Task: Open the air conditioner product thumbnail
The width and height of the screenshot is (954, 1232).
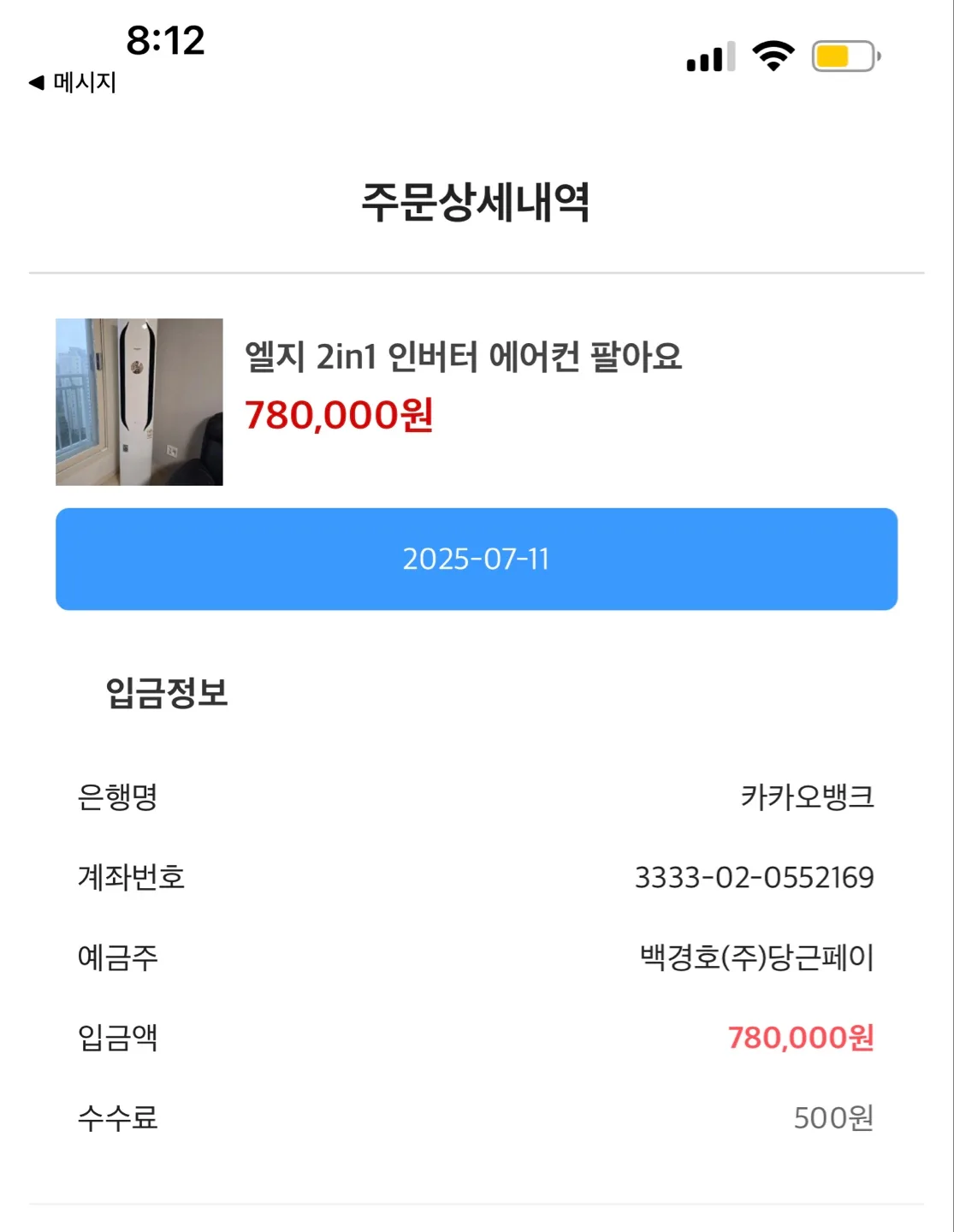Action: 139,401
